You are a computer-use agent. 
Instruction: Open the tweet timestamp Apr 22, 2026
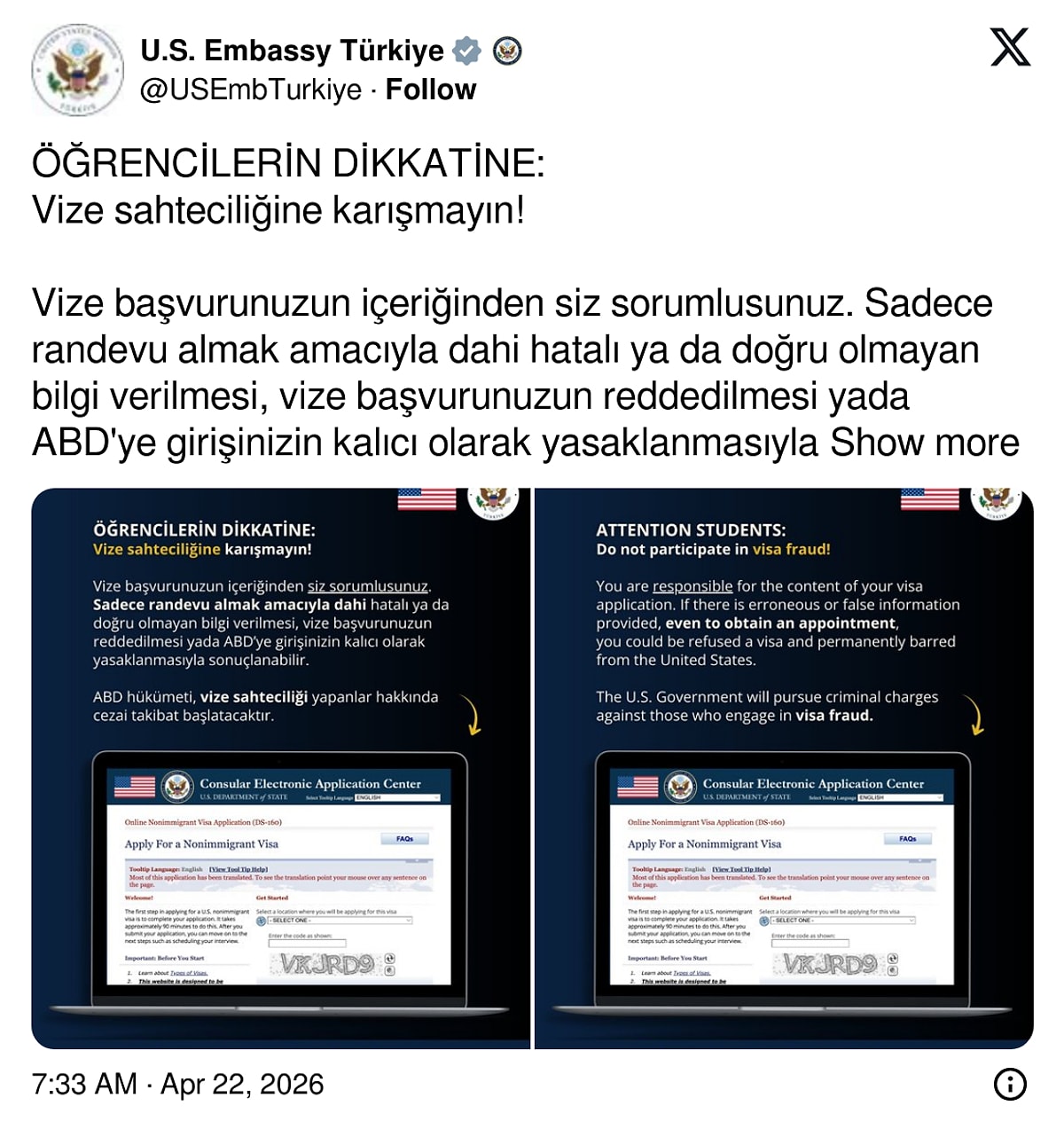click(177, 1084)
